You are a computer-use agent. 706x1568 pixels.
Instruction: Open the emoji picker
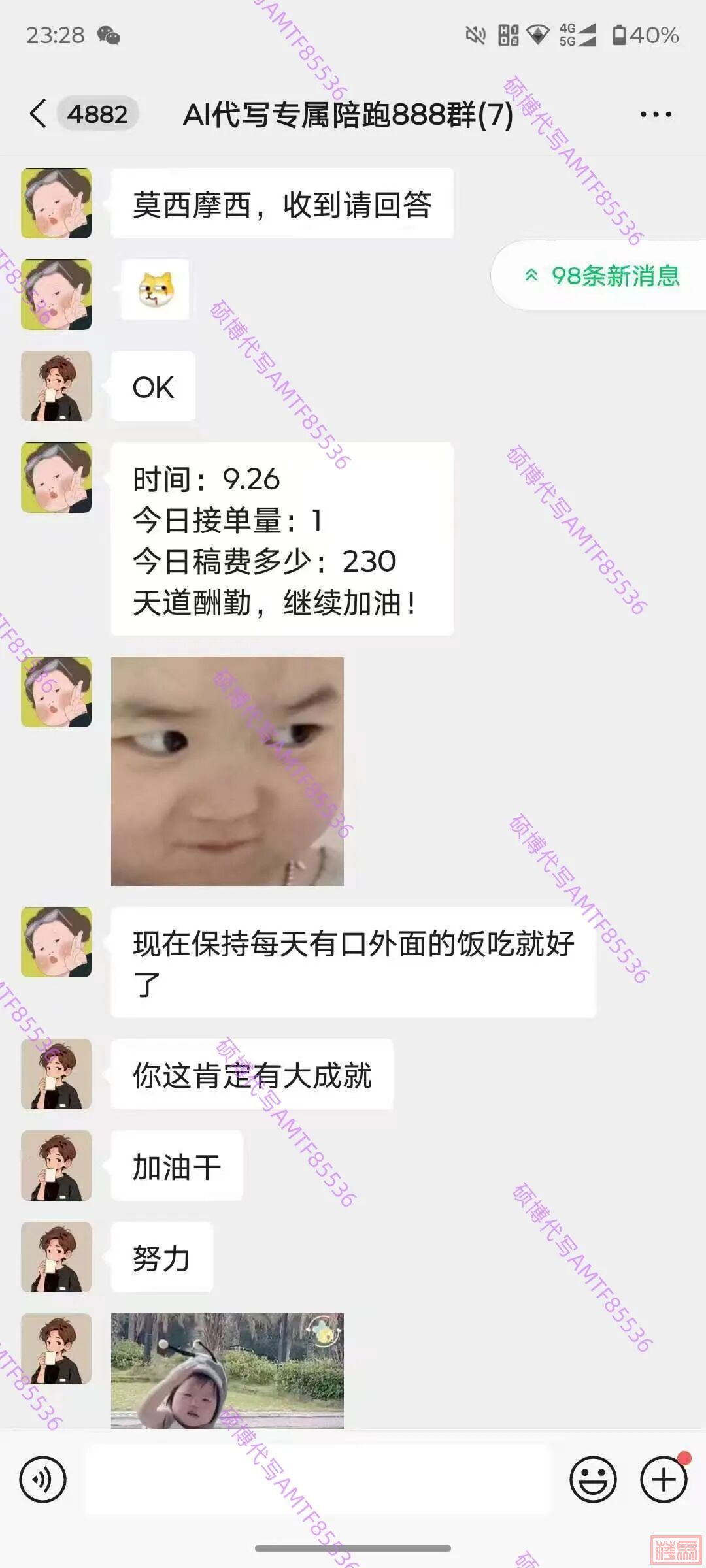593,1480
